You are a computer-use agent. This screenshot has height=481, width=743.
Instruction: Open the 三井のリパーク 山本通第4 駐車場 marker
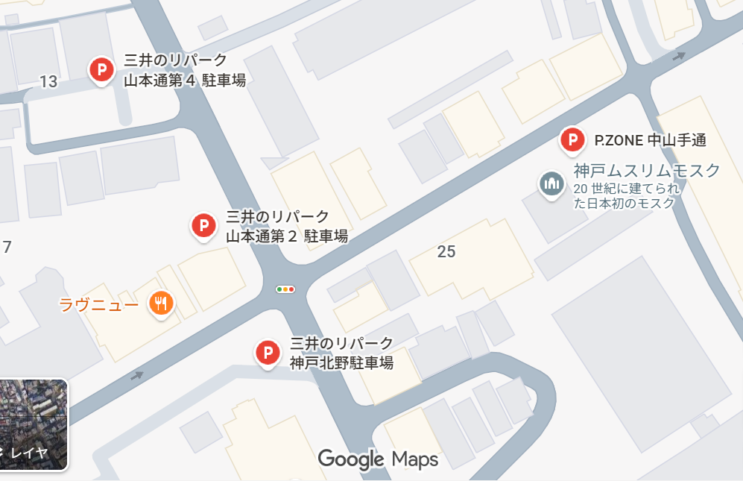101,69
